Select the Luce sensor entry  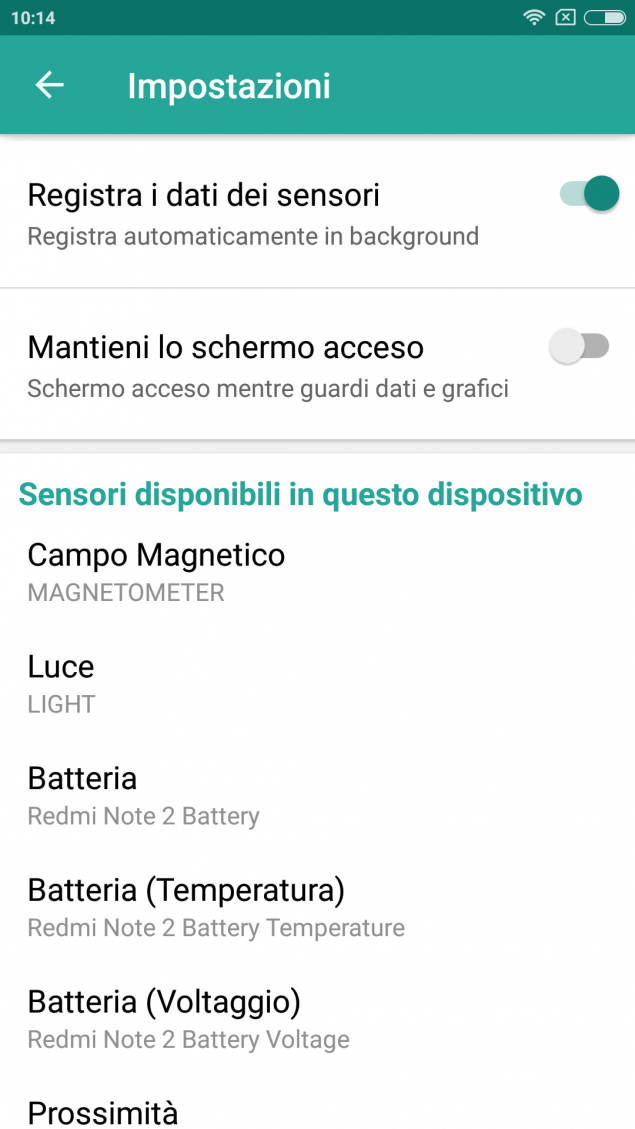point(318,684)
